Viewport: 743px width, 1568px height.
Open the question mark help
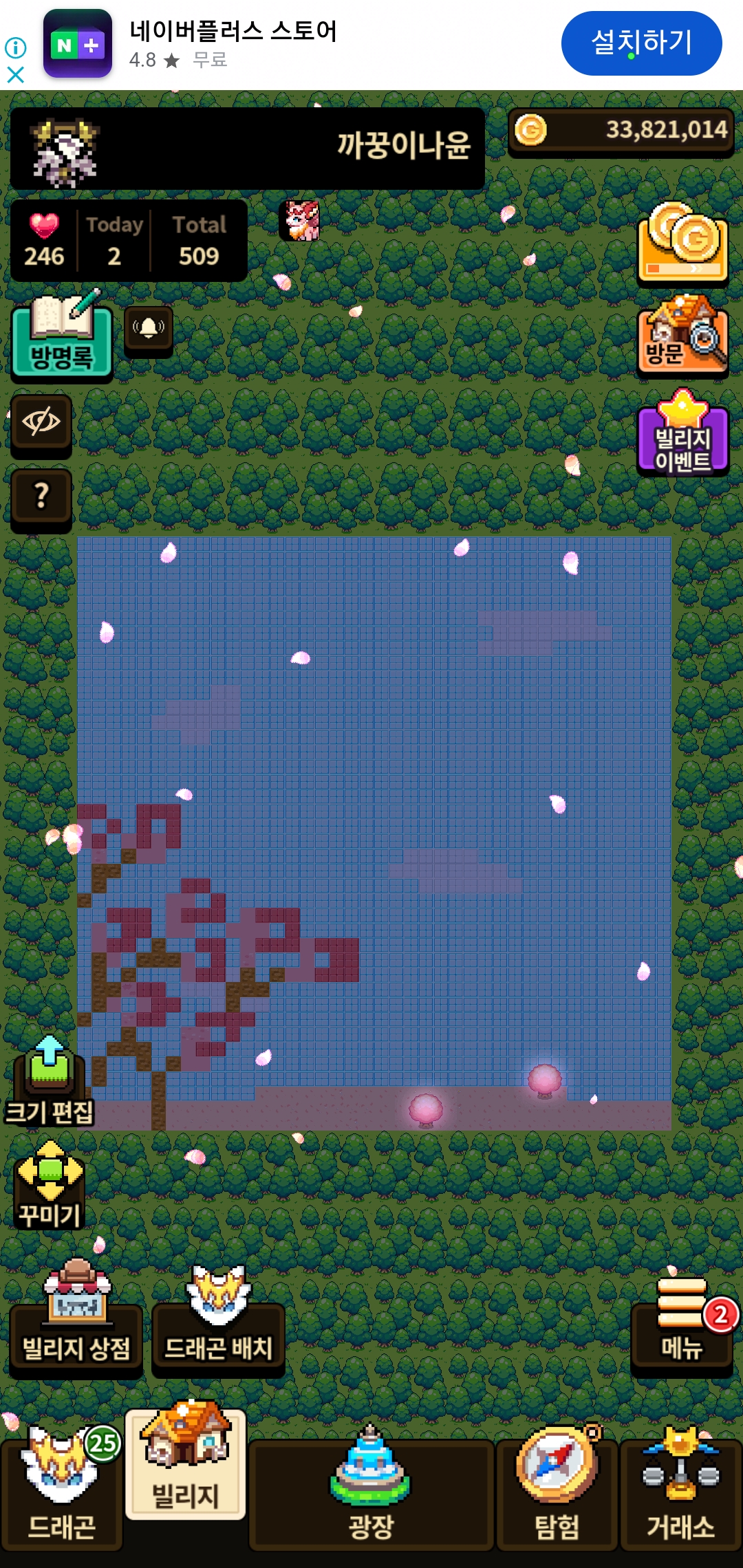point(41,497)
